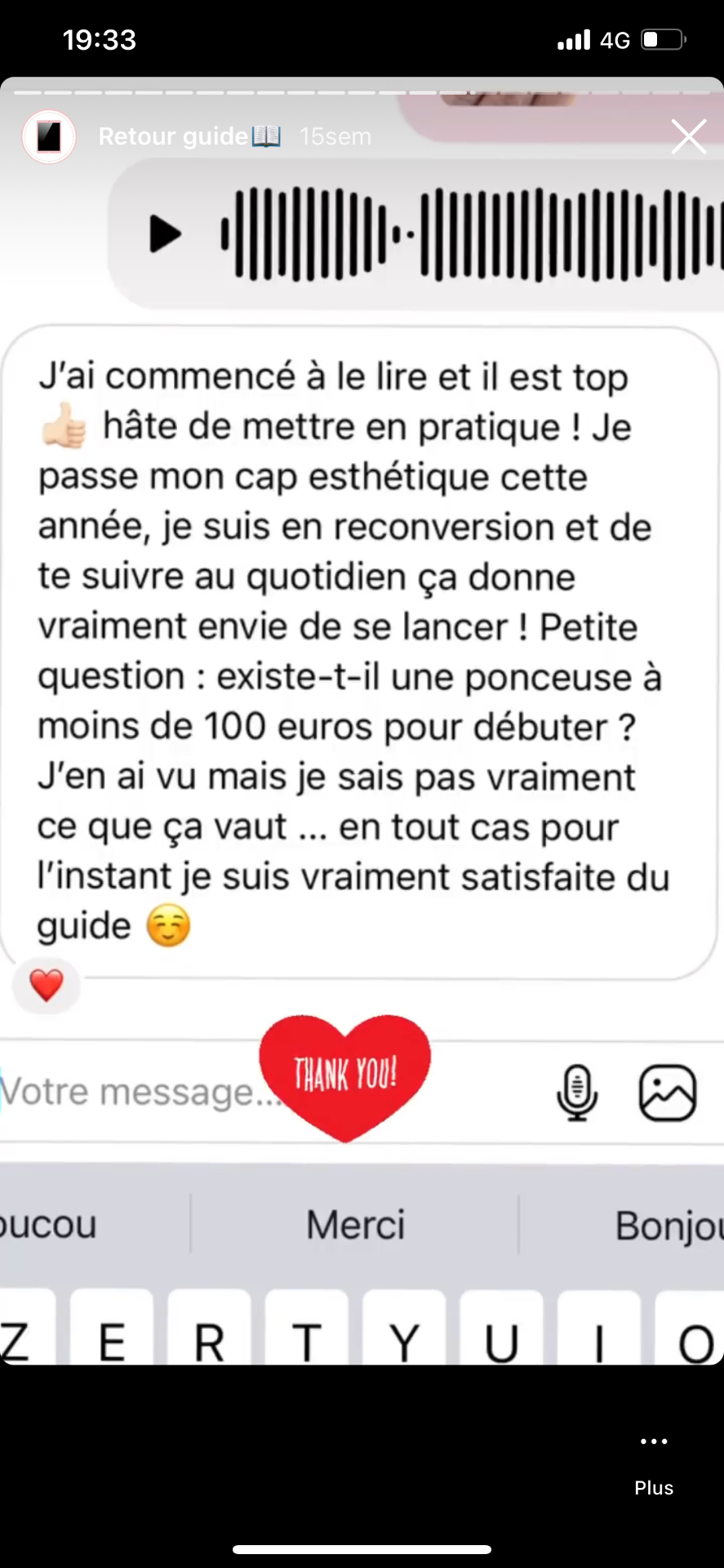
Task: Open the Plus options menu
Action: 654,1463
